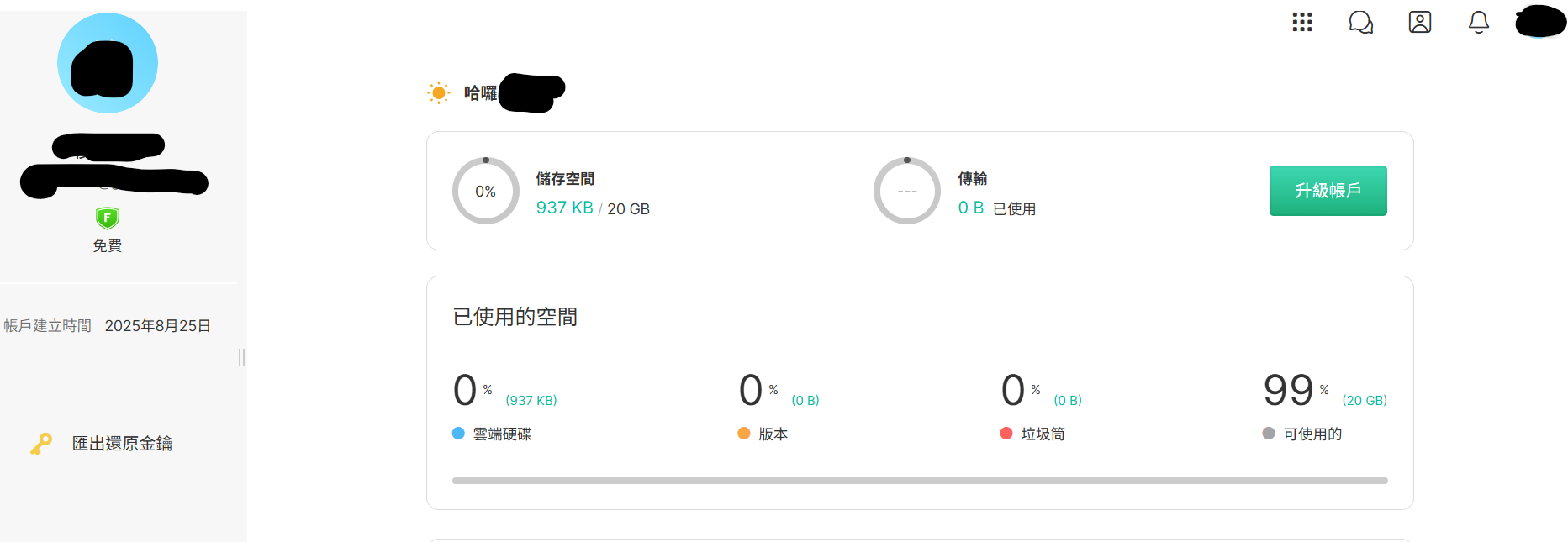Image resolution: width=1568 pixels, height=542 pixels.
Task: Open the chat conversations icon
Action: 1360,23
